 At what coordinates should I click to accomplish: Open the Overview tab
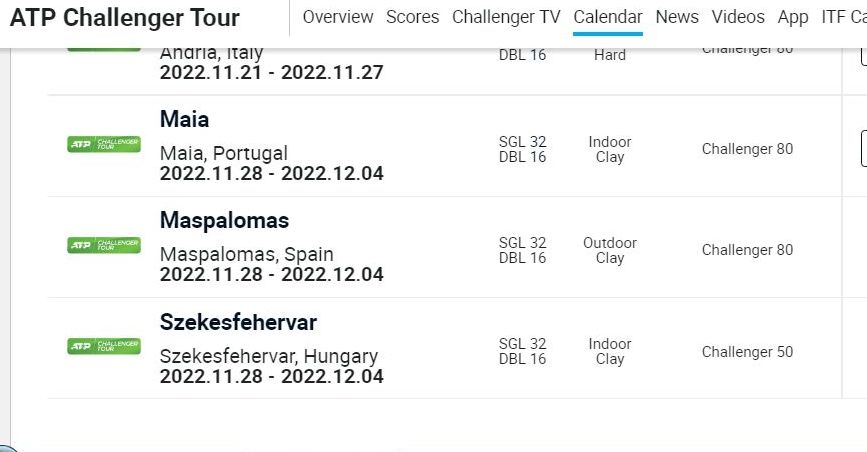coord(337,17)
